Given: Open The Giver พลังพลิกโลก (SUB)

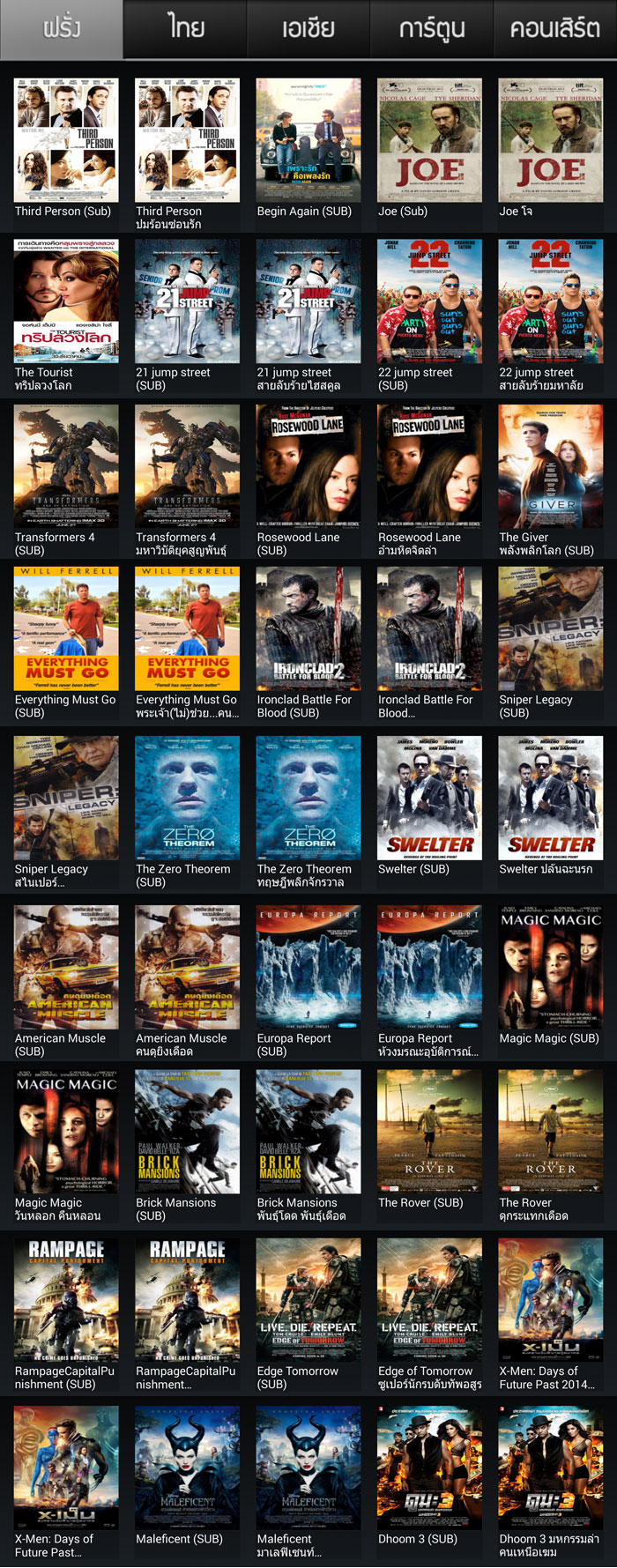Looking at the screenshot, I should [551, 465].
